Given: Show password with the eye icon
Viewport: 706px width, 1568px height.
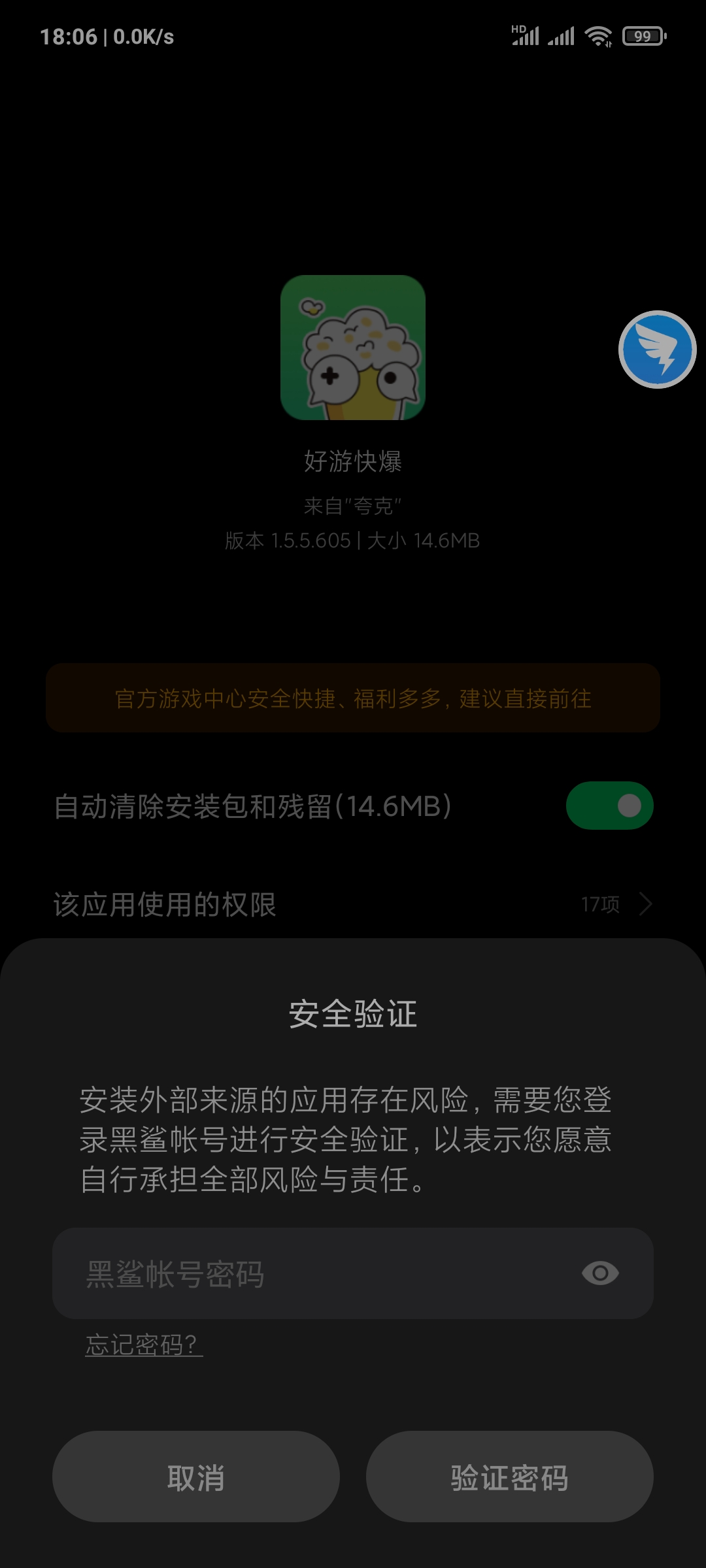Looking at the screenshot, I should pos(600,1273).
